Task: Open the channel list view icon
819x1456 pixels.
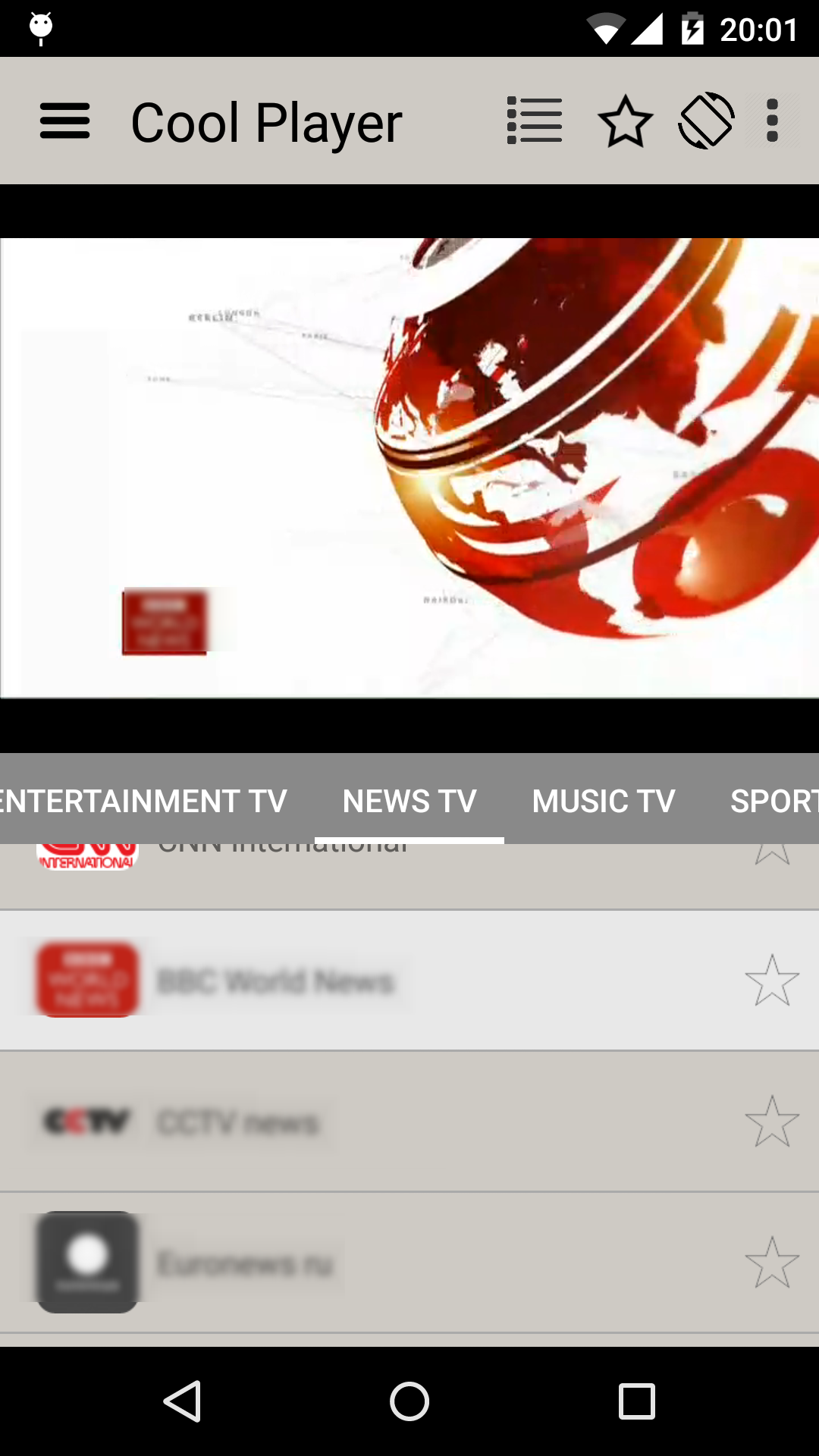Action: [535, 121]
